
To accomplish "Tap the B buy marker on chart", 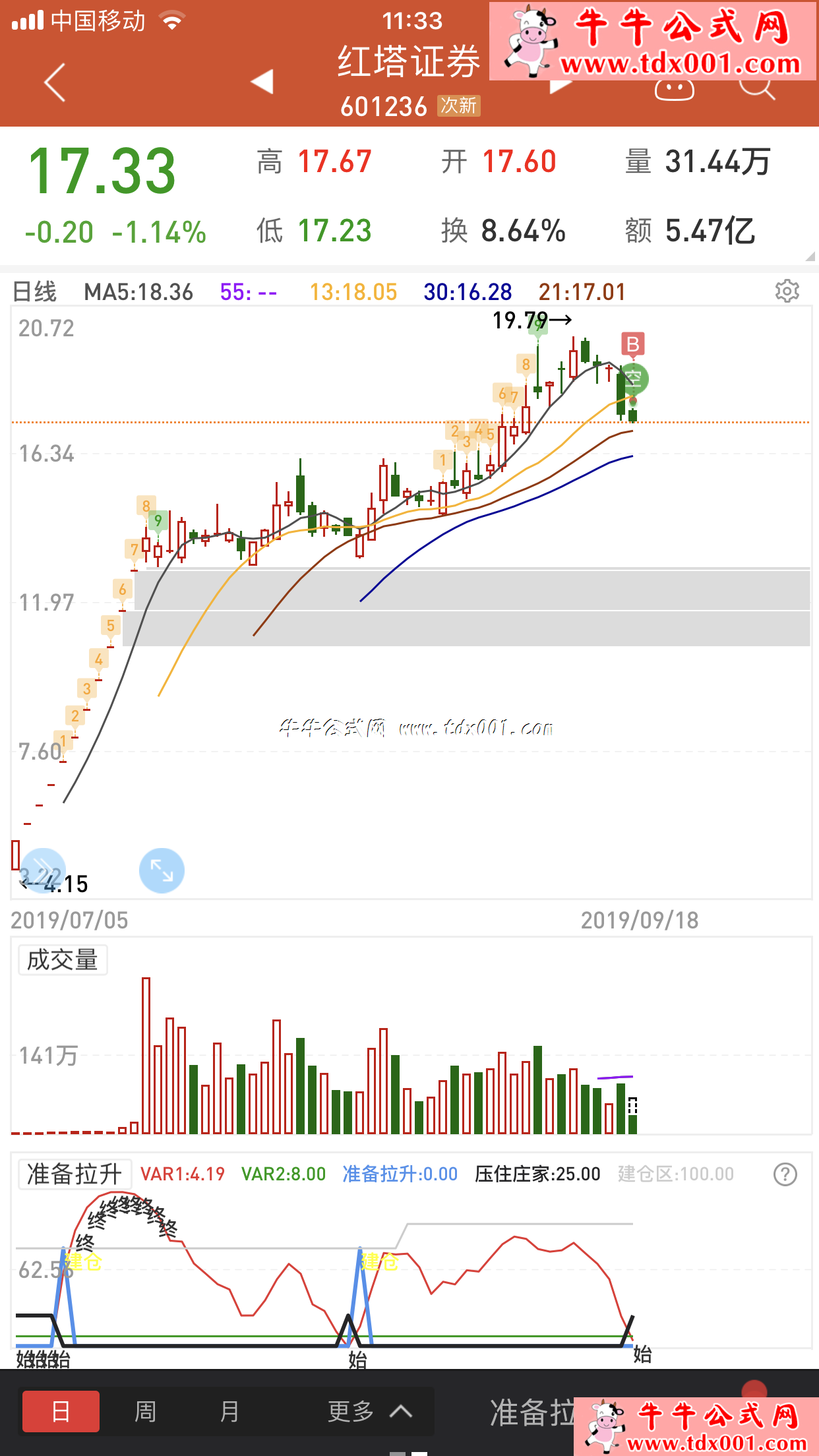I will click(x=632, y=344).
